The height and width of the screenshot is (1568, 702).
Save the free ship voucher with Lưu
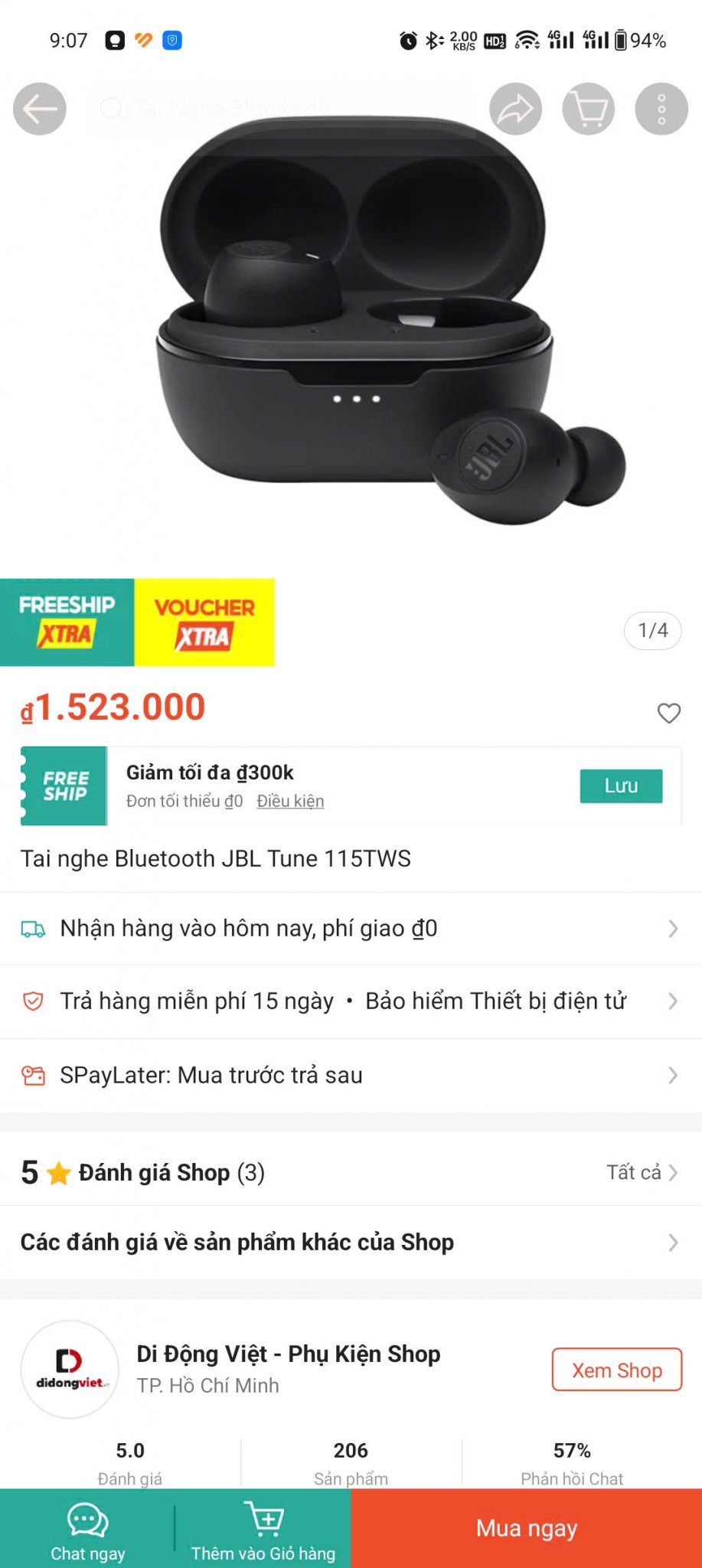620,786
